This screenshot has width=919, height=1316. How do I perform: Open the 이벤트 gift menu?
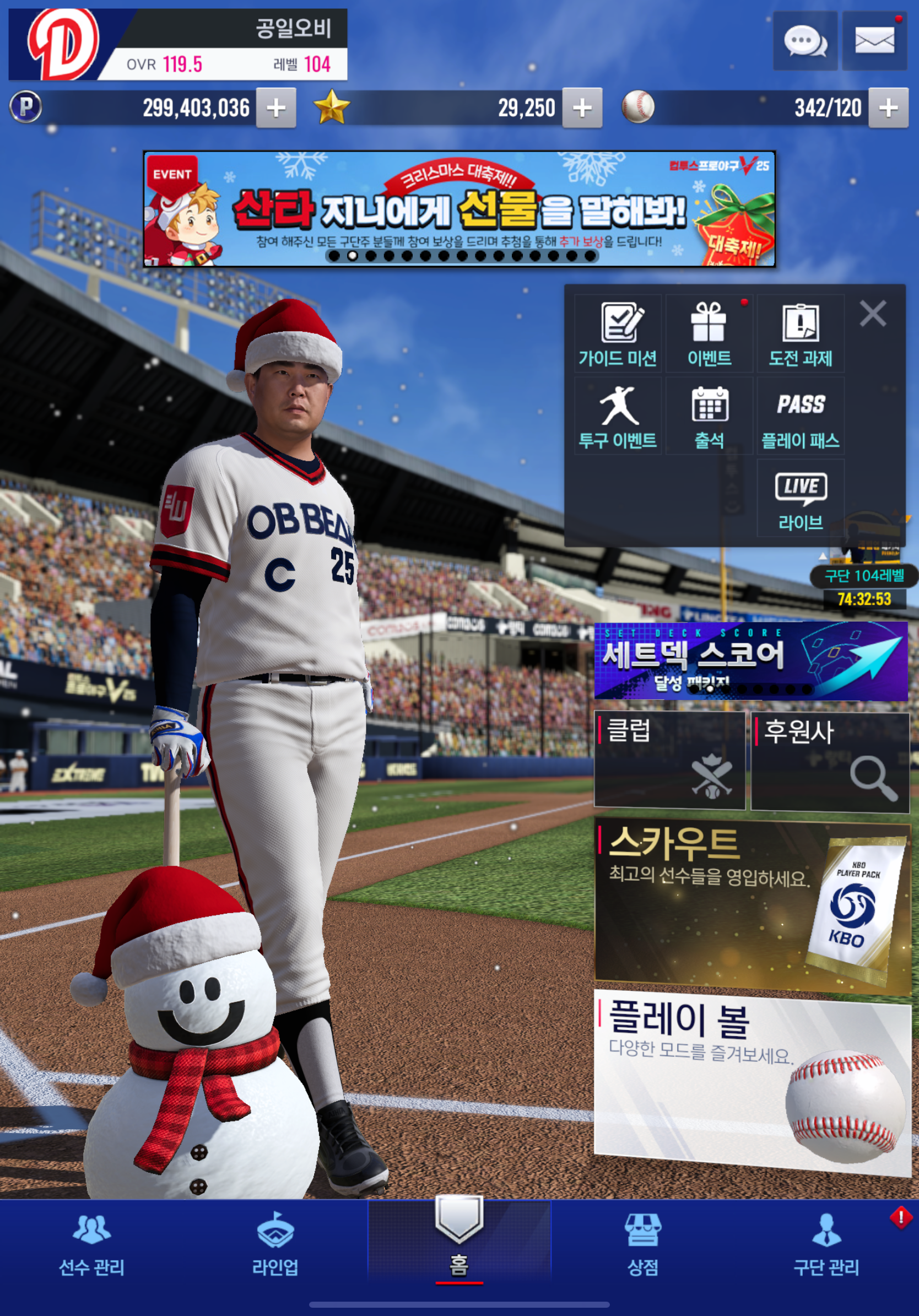pyautogui.click(x=709, y=335)
